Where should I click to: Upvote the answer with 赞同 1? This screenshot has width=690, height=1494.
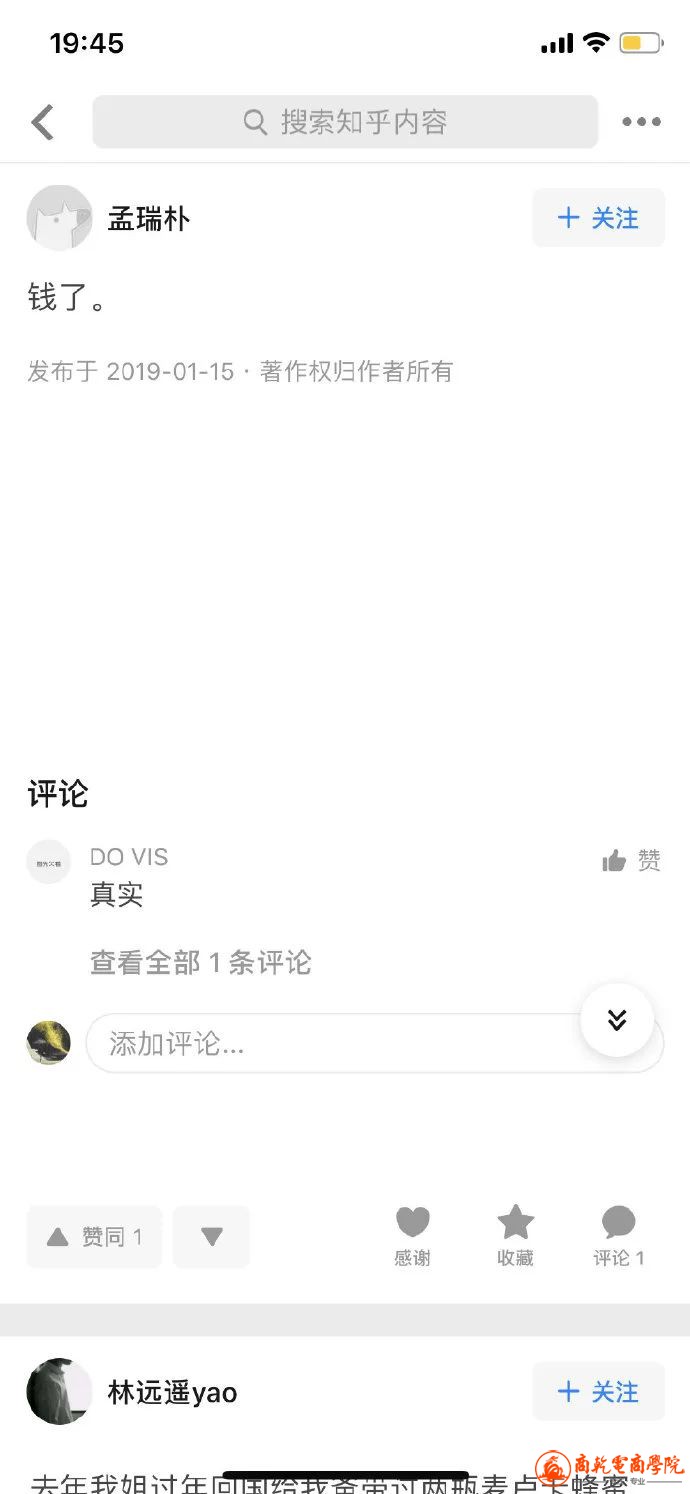coord(95,1237)
